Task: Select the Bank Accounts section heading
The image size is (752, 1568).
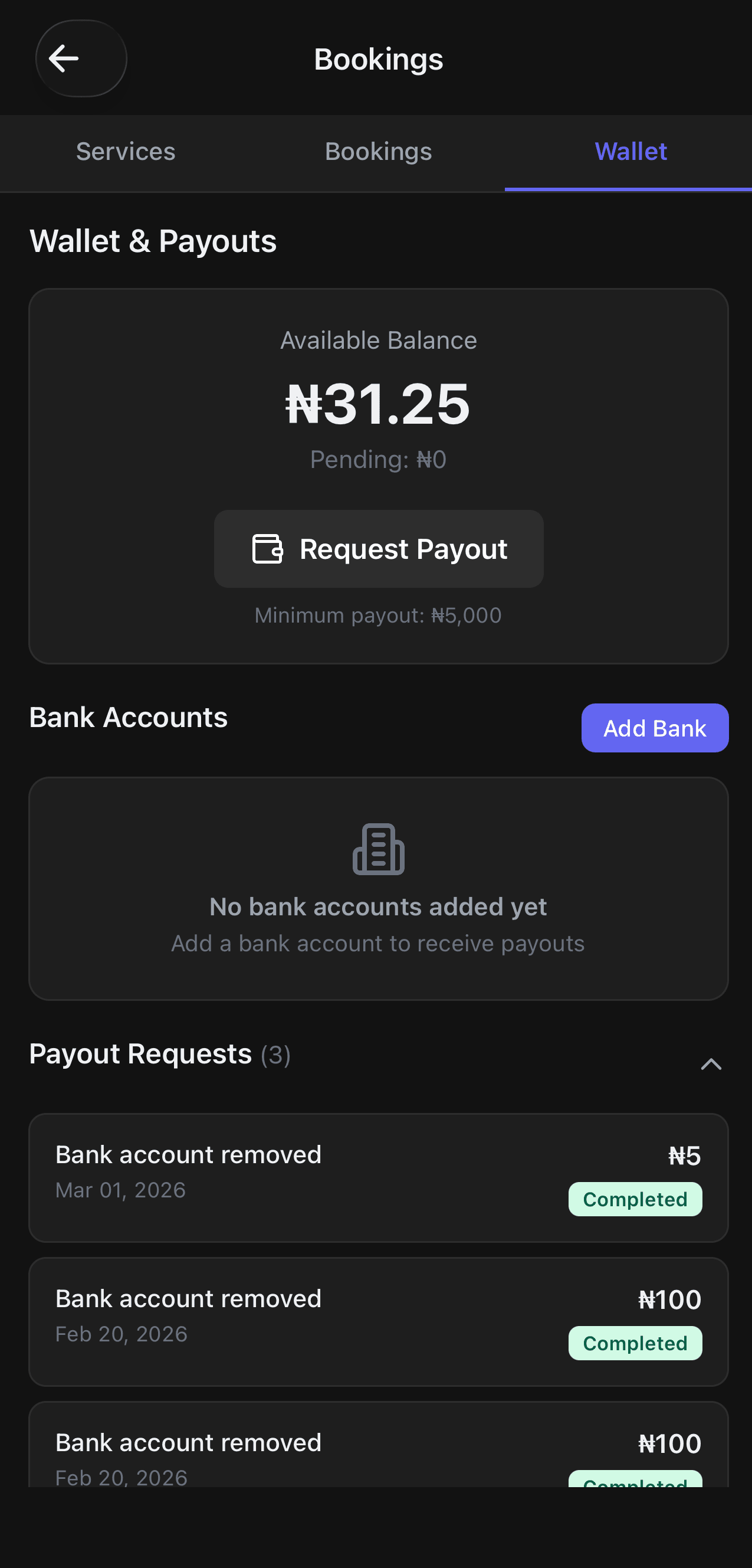Action: pos(128,718)
